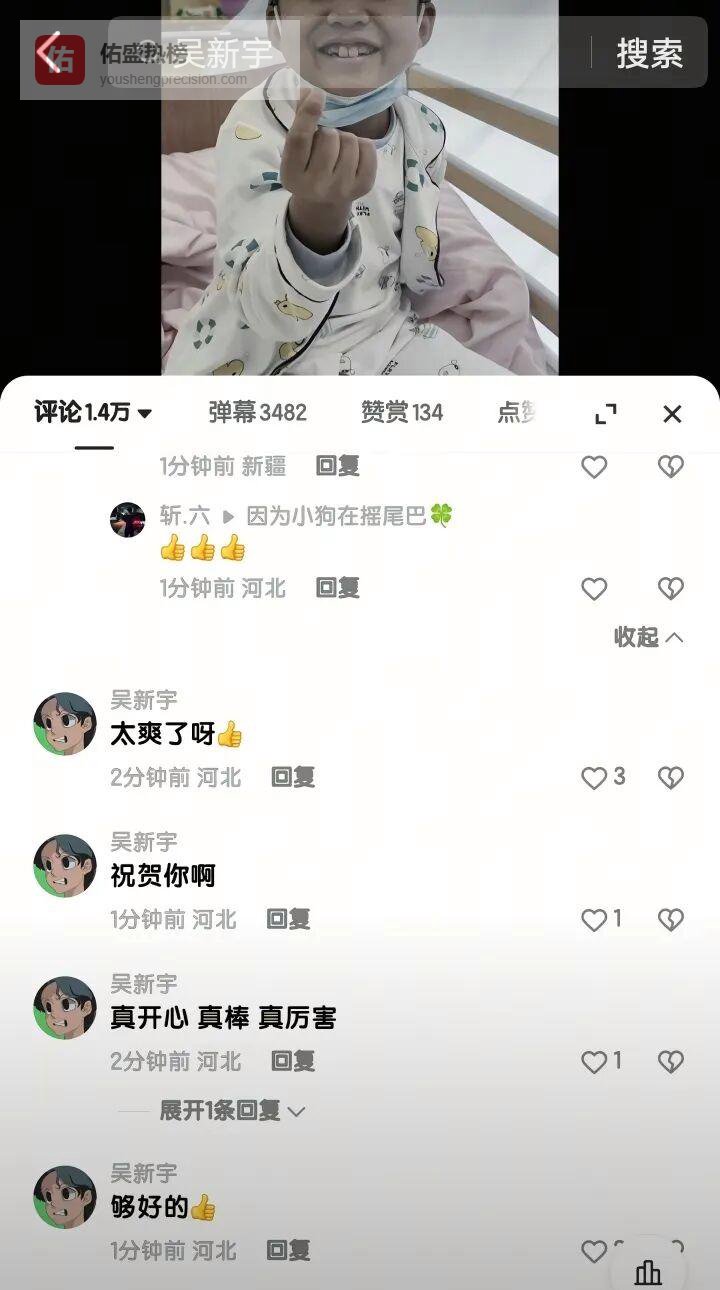Dislike the comment 太爽了呀
720x1290 pixels.
coord(670,778)
